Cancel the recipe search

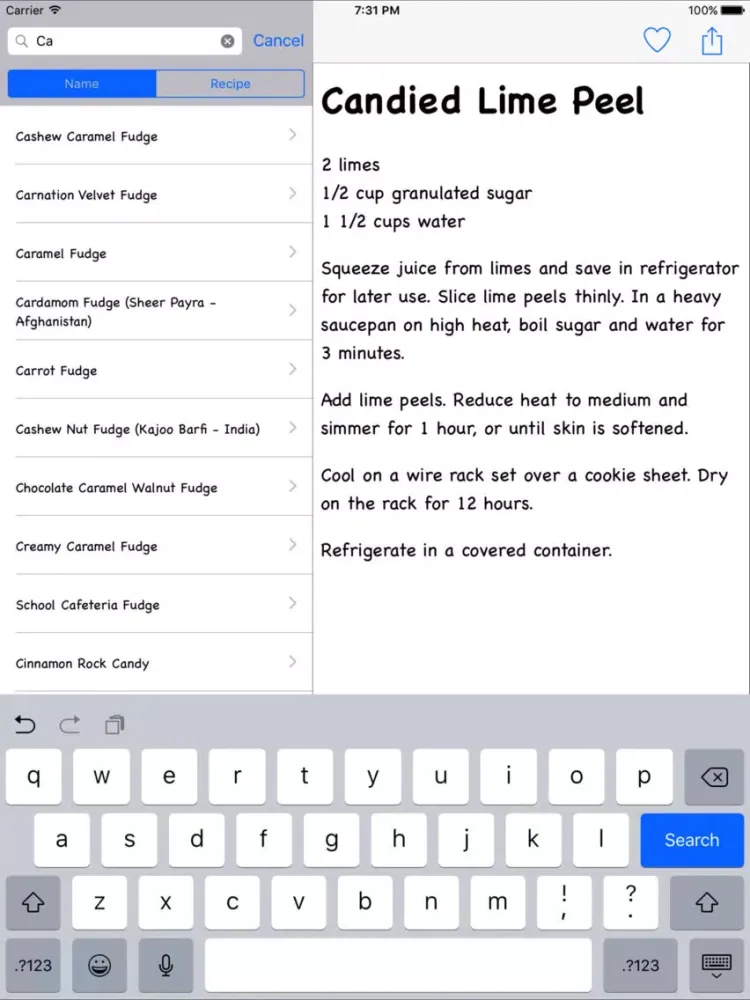(278, 41)
